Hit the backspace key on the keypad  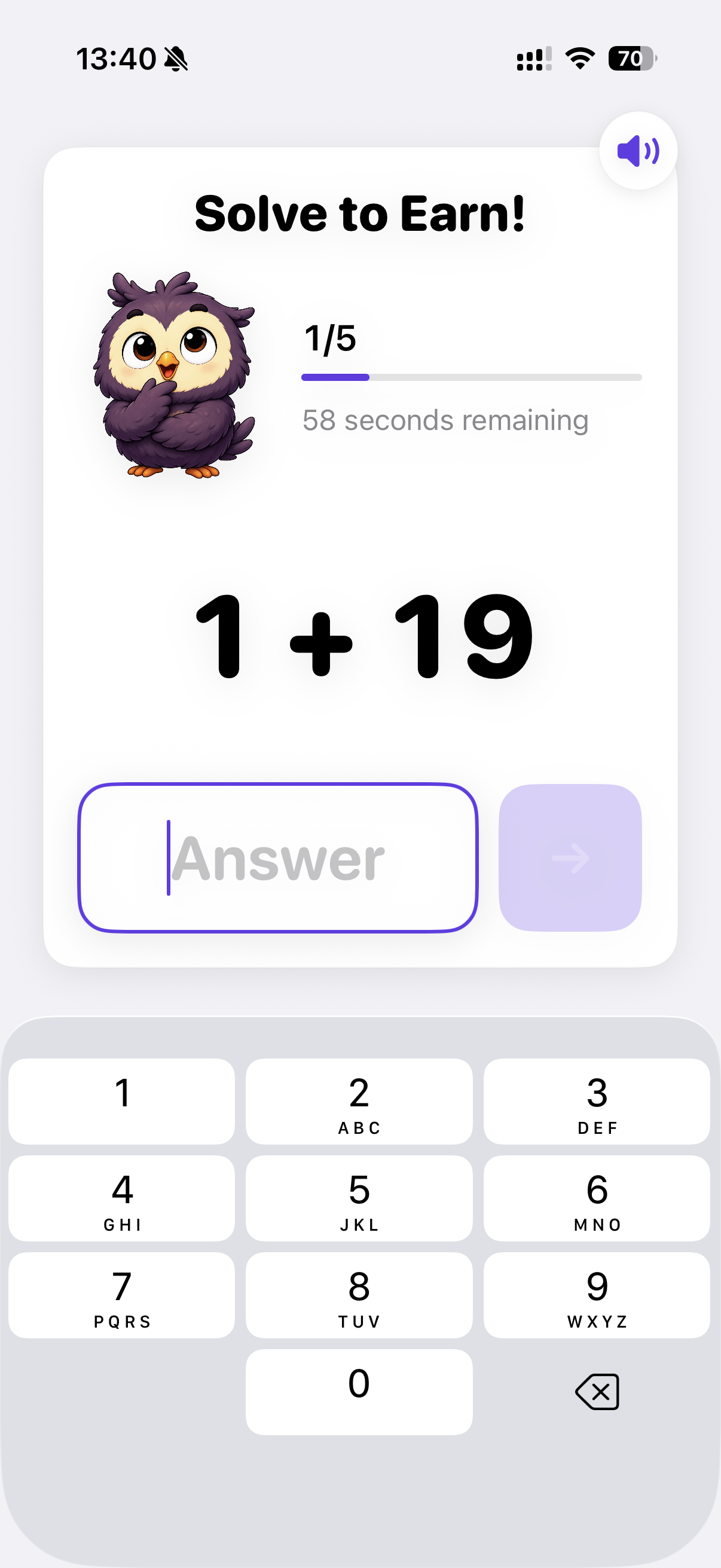tap(597, 1392)
